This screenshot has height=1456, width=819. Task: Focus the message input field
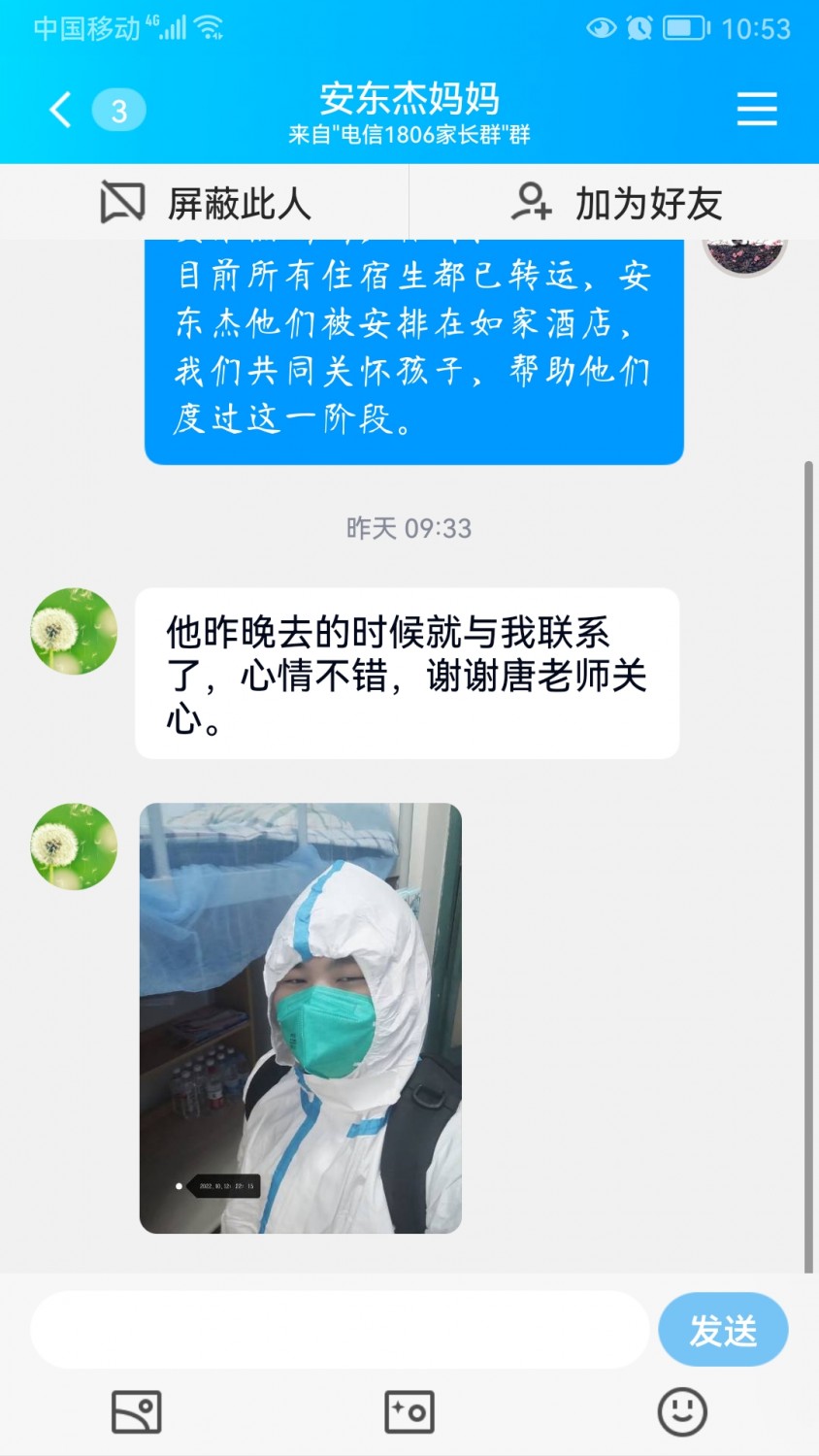(339, 1330)
